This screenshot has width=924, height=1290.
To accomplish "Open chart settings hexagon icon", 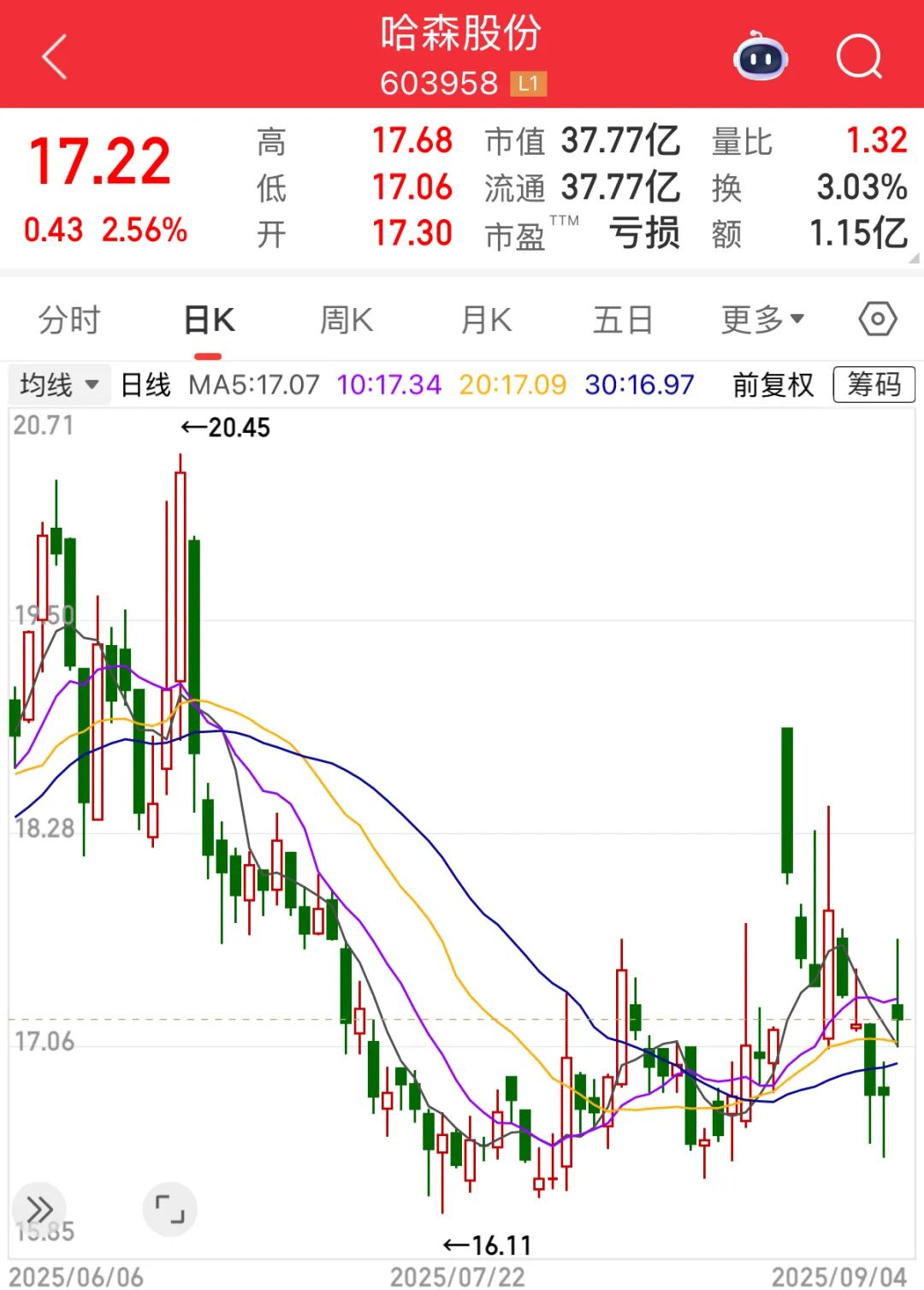I will pos(878,320).
